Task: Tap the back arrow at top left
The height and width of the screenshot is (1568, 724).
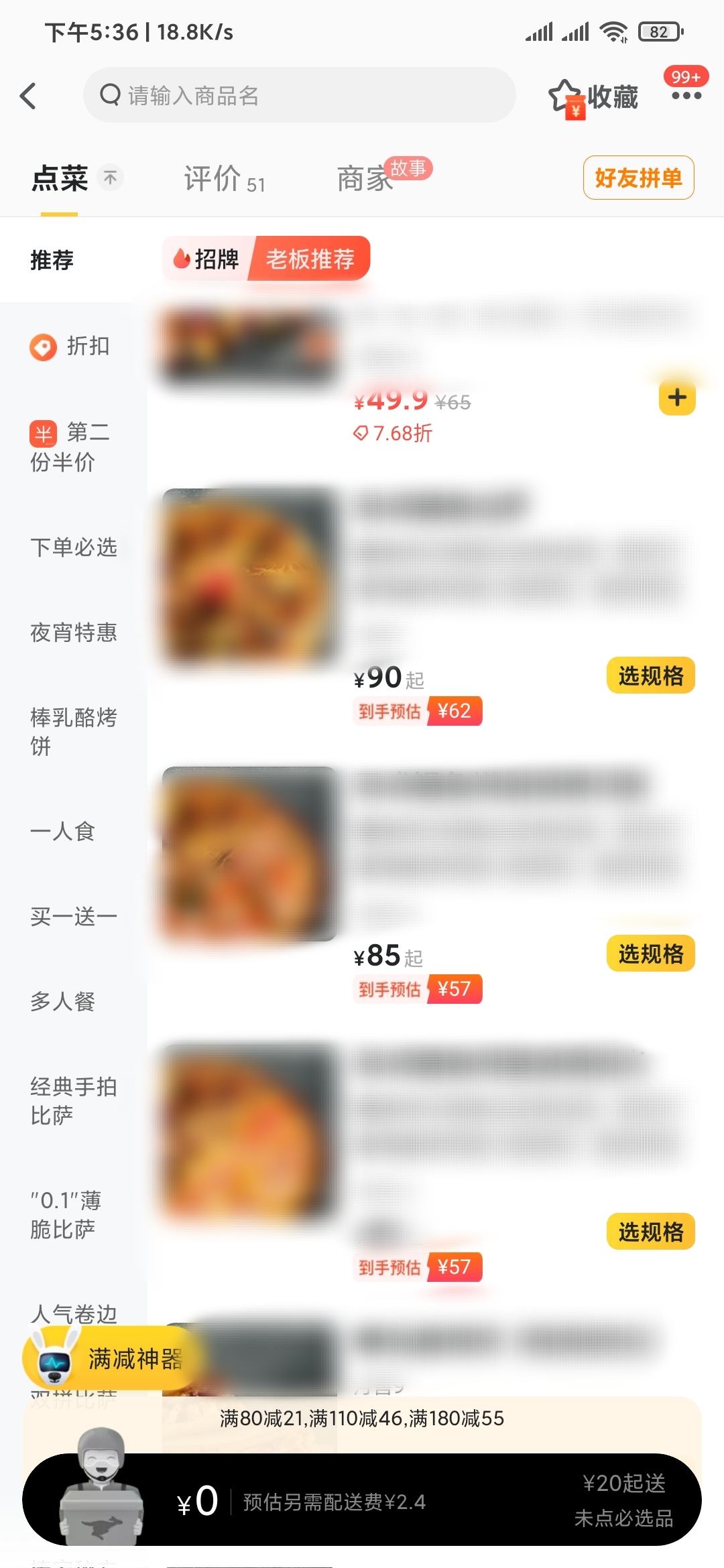Action: pyautogui.click(x=28, y=96)
